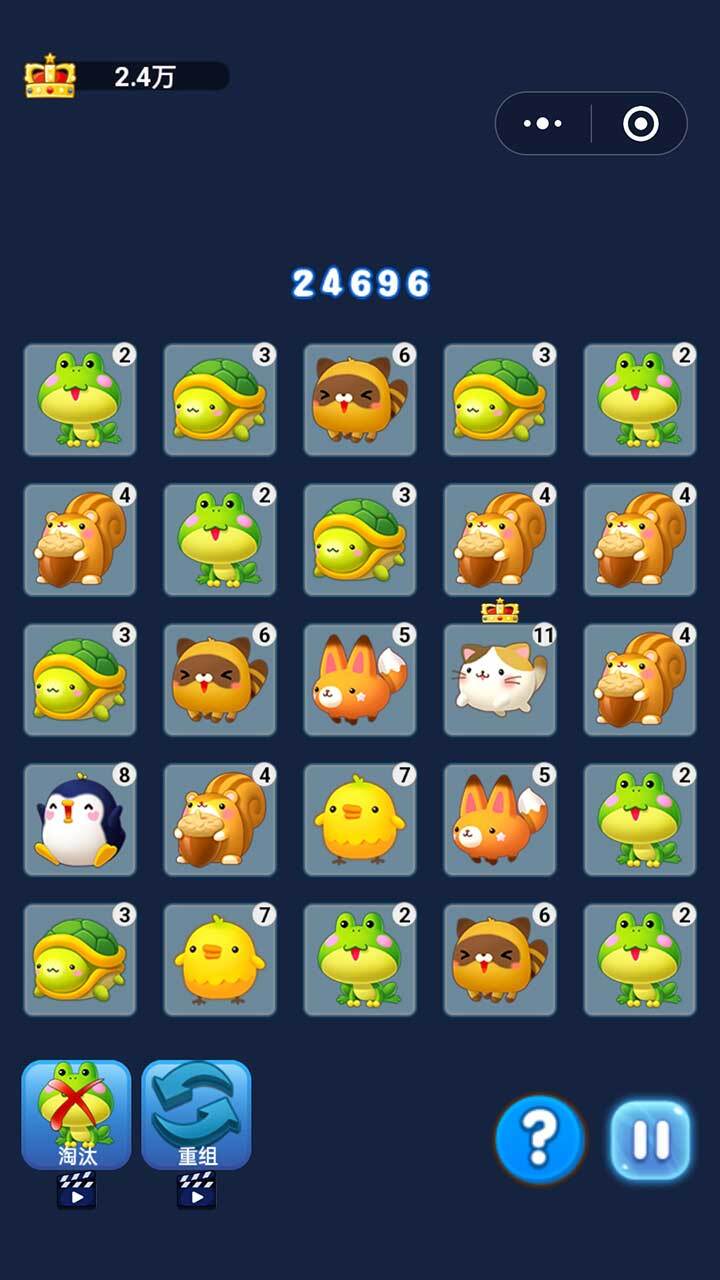
Task: Open the blue question mark help button
Action: coord(538,1138)
